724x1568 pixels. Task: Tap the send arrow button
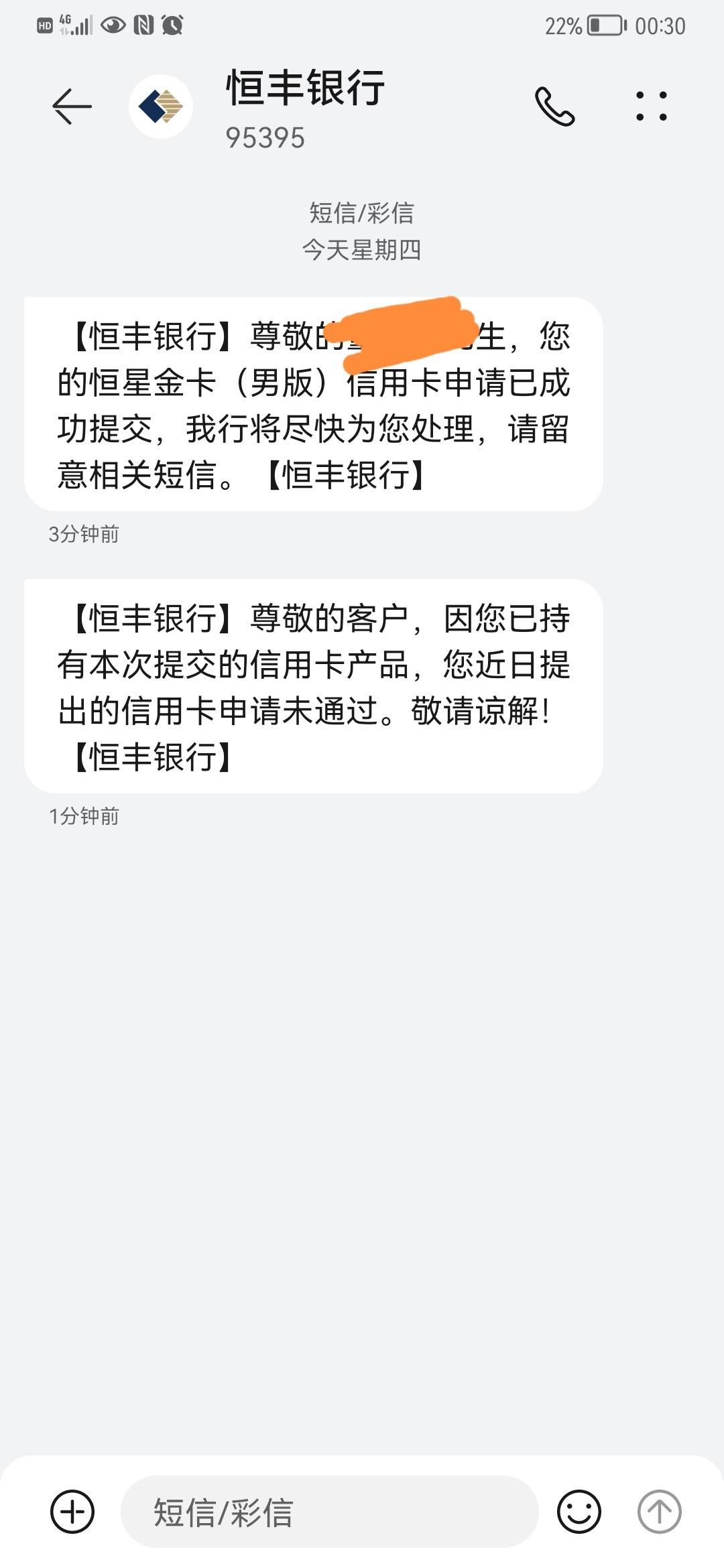pyautogui.click(x=659, y=1511)
